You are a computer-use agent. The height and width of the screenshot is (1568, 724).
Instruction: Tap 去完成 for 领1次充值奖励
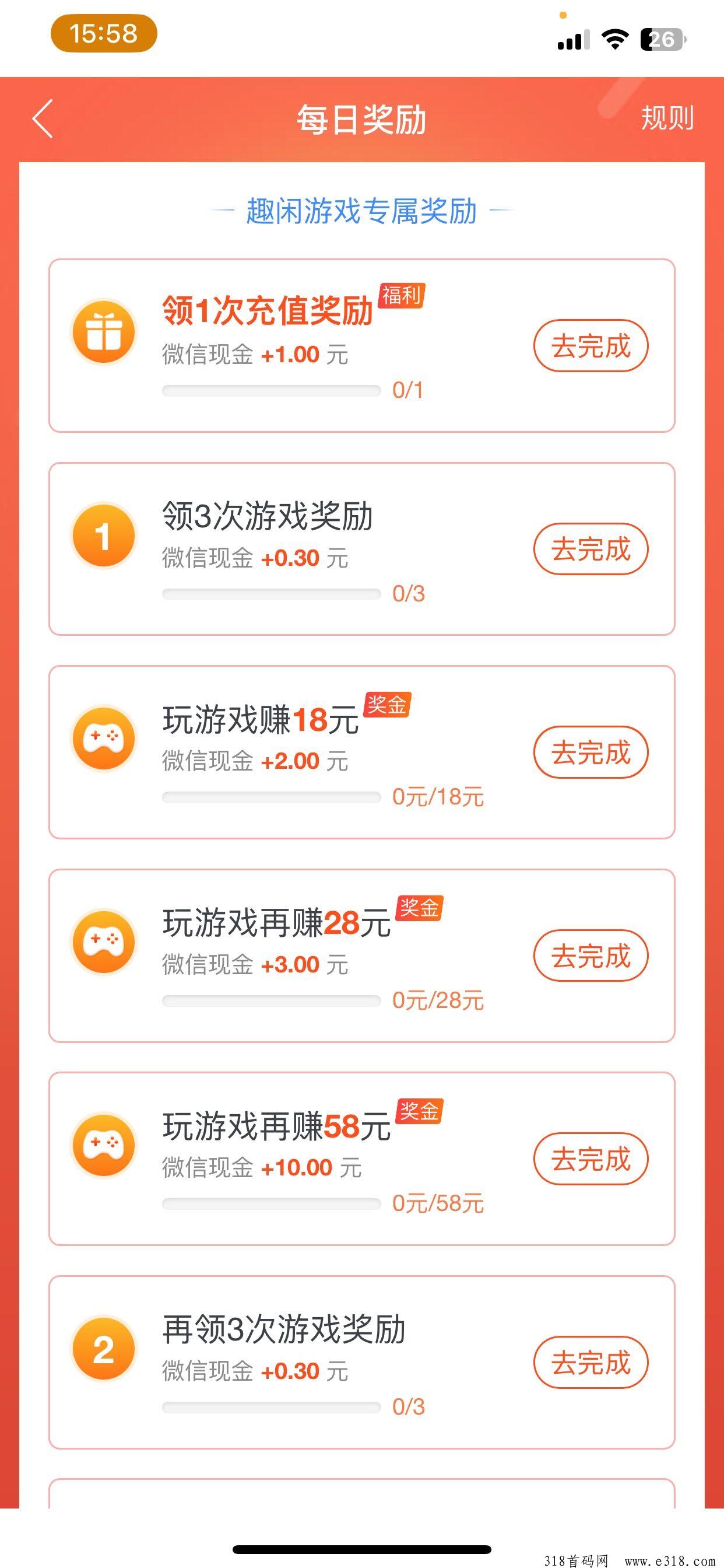pyautogui.click(x=590, y=346)
